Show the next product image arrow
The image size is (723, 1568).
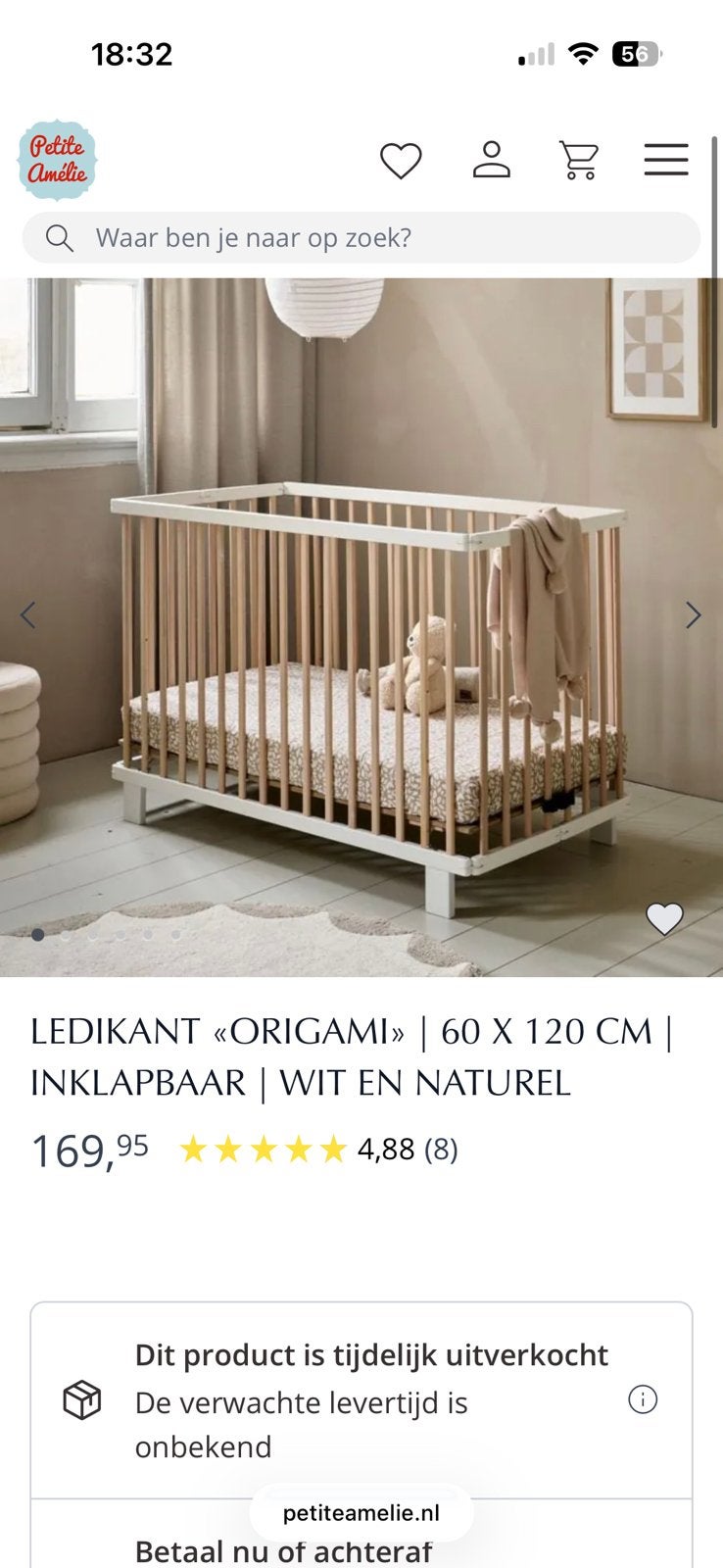click(x=694, y=615)
